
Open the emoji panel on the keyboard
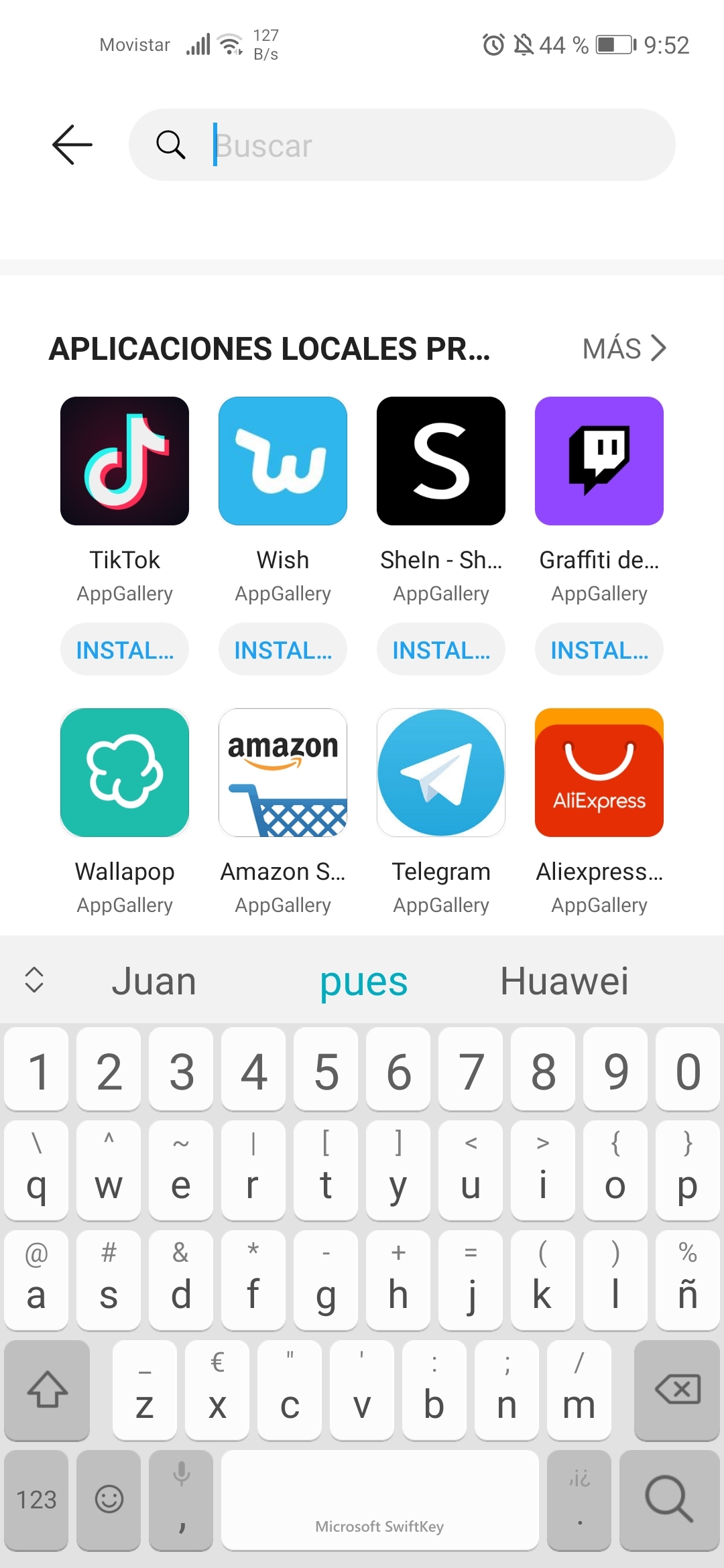[109, 1499]
